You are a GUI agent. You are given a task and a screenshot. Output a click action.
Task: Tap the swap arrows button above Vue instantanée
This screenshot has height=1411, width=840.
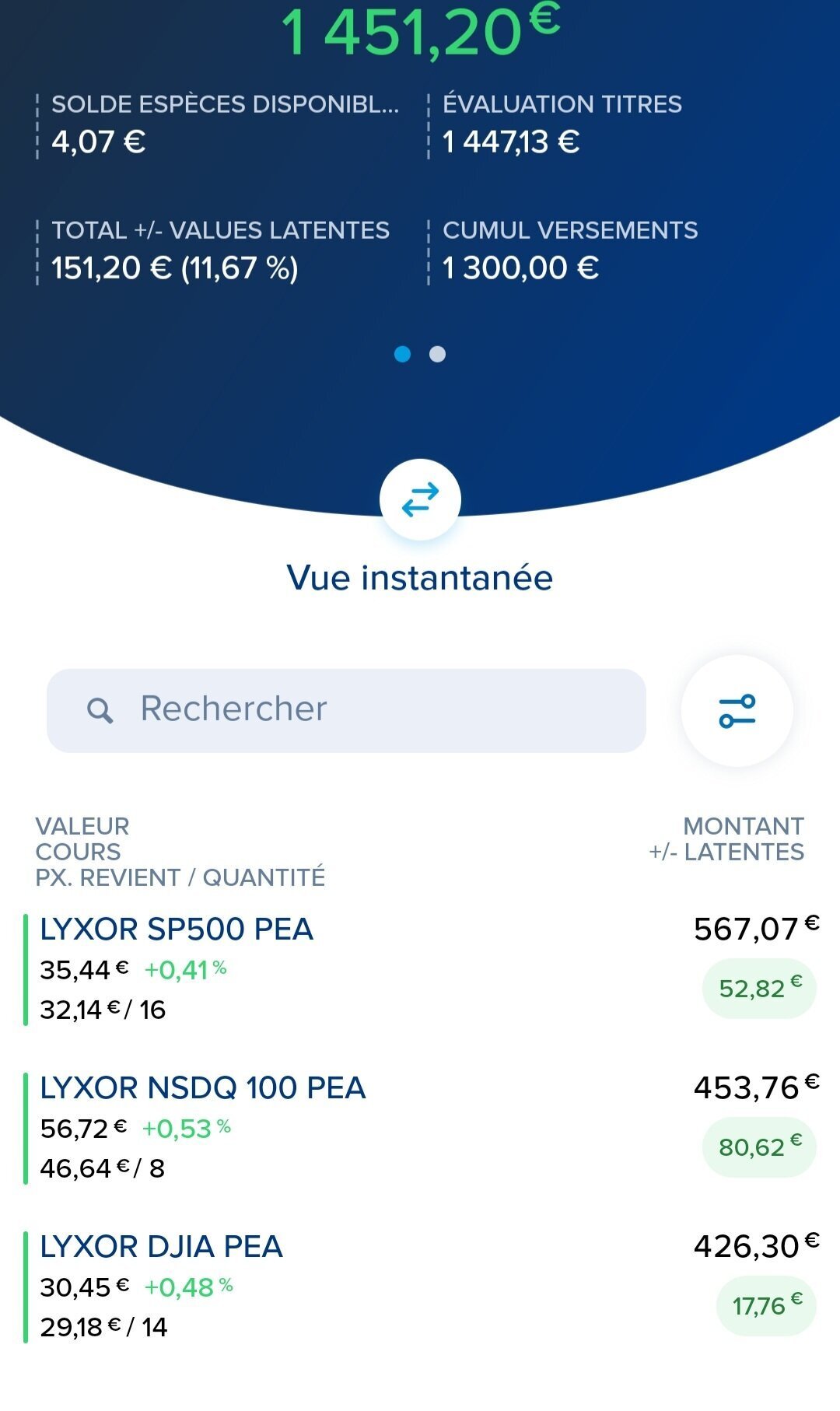pyautogui.click(x=420, y=499)
